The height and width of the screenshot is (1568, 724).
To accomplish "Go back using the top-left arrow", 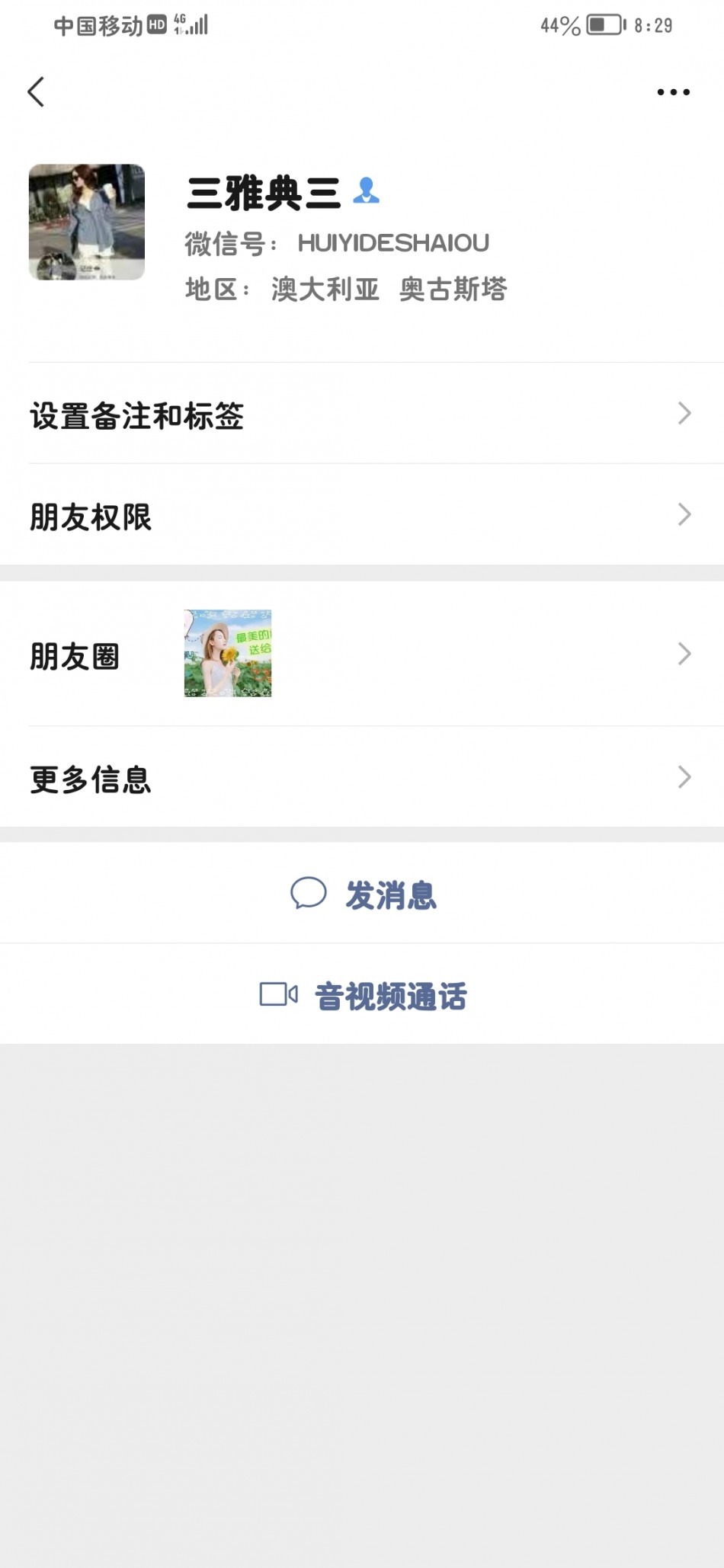I will coord(36,92).
